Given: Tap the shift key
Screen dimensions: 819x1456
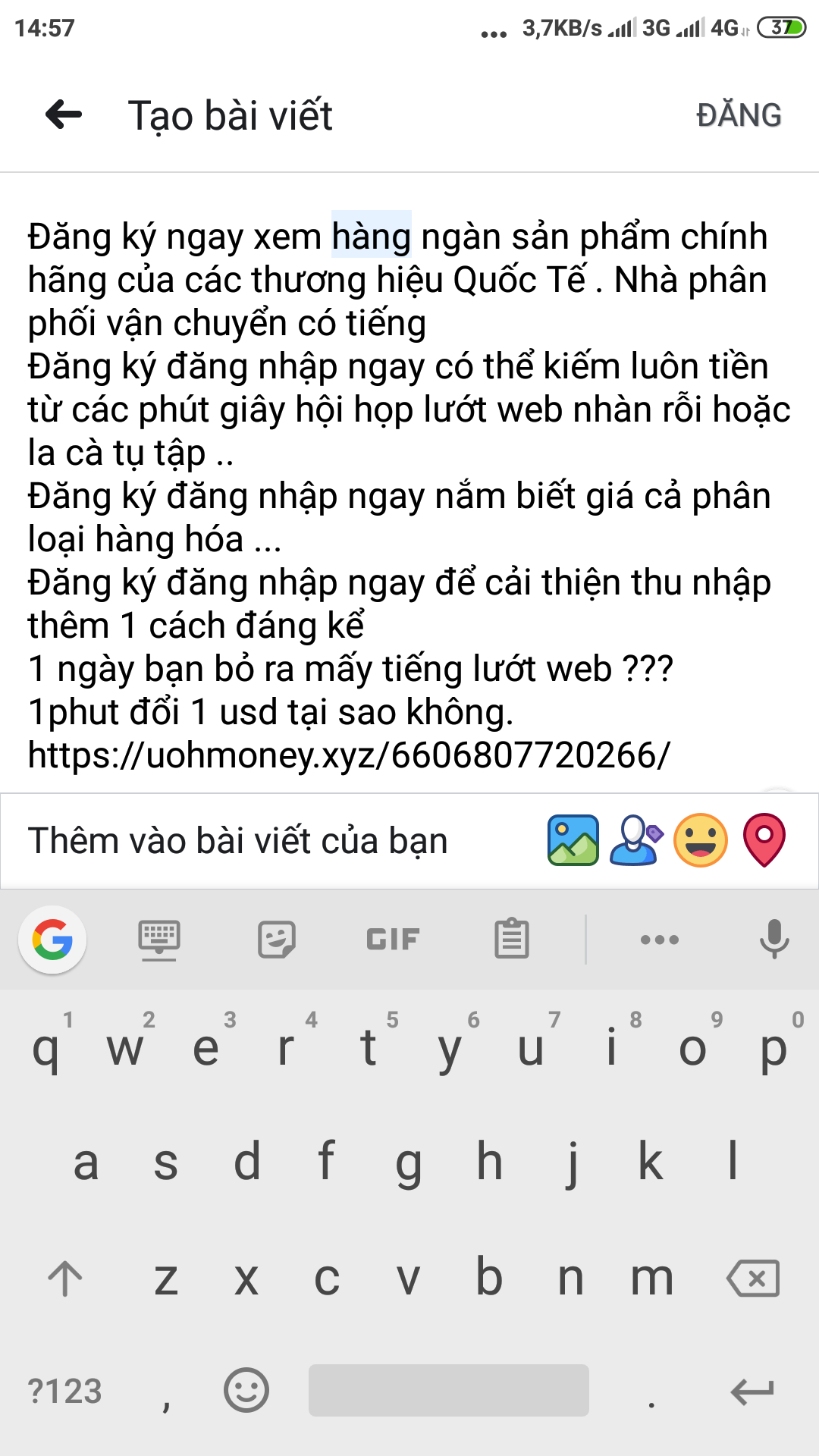Looking at the screenshot, I should tap(65, 1279).
